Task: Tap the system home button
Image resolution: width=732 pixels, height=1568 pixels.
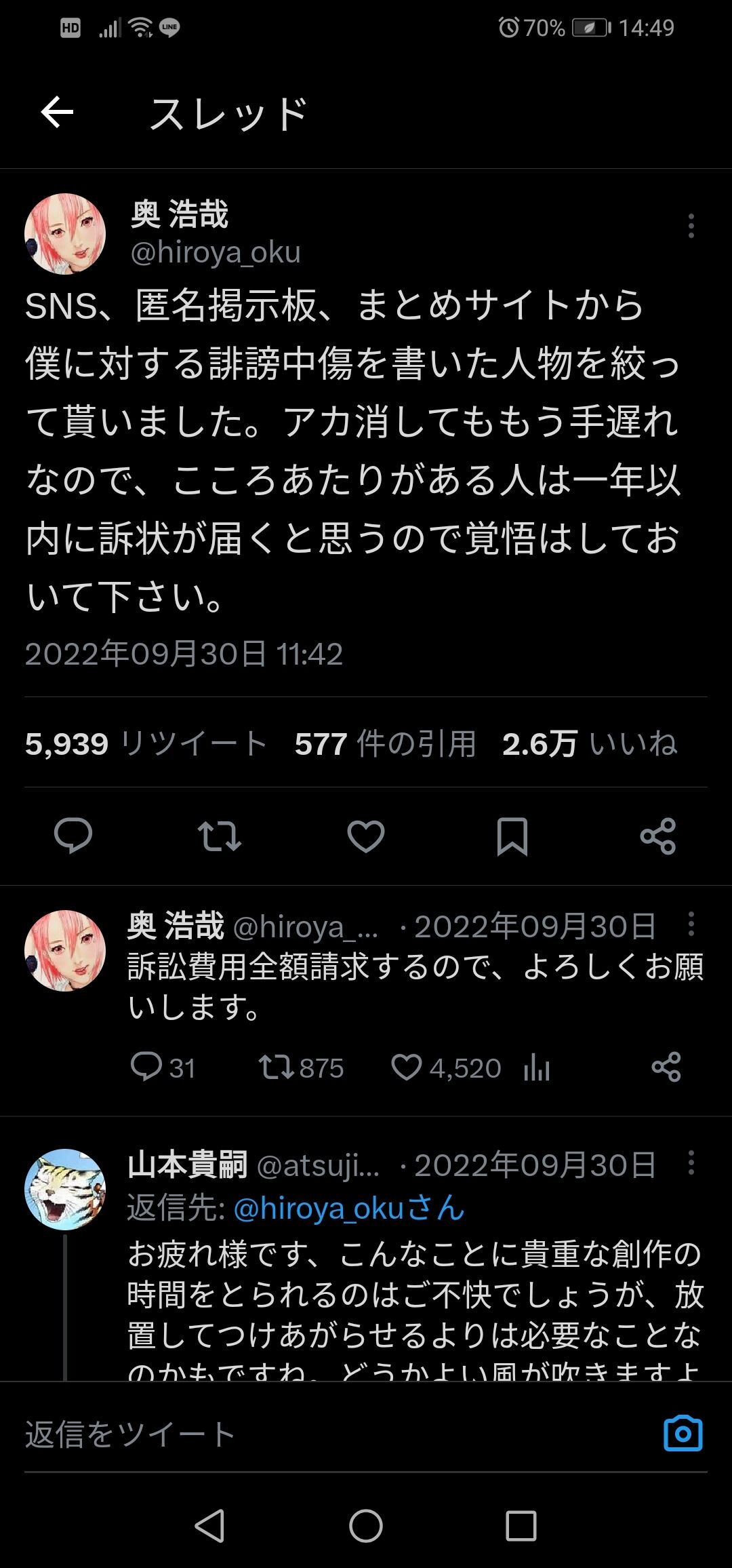Action: [366, 1526]
